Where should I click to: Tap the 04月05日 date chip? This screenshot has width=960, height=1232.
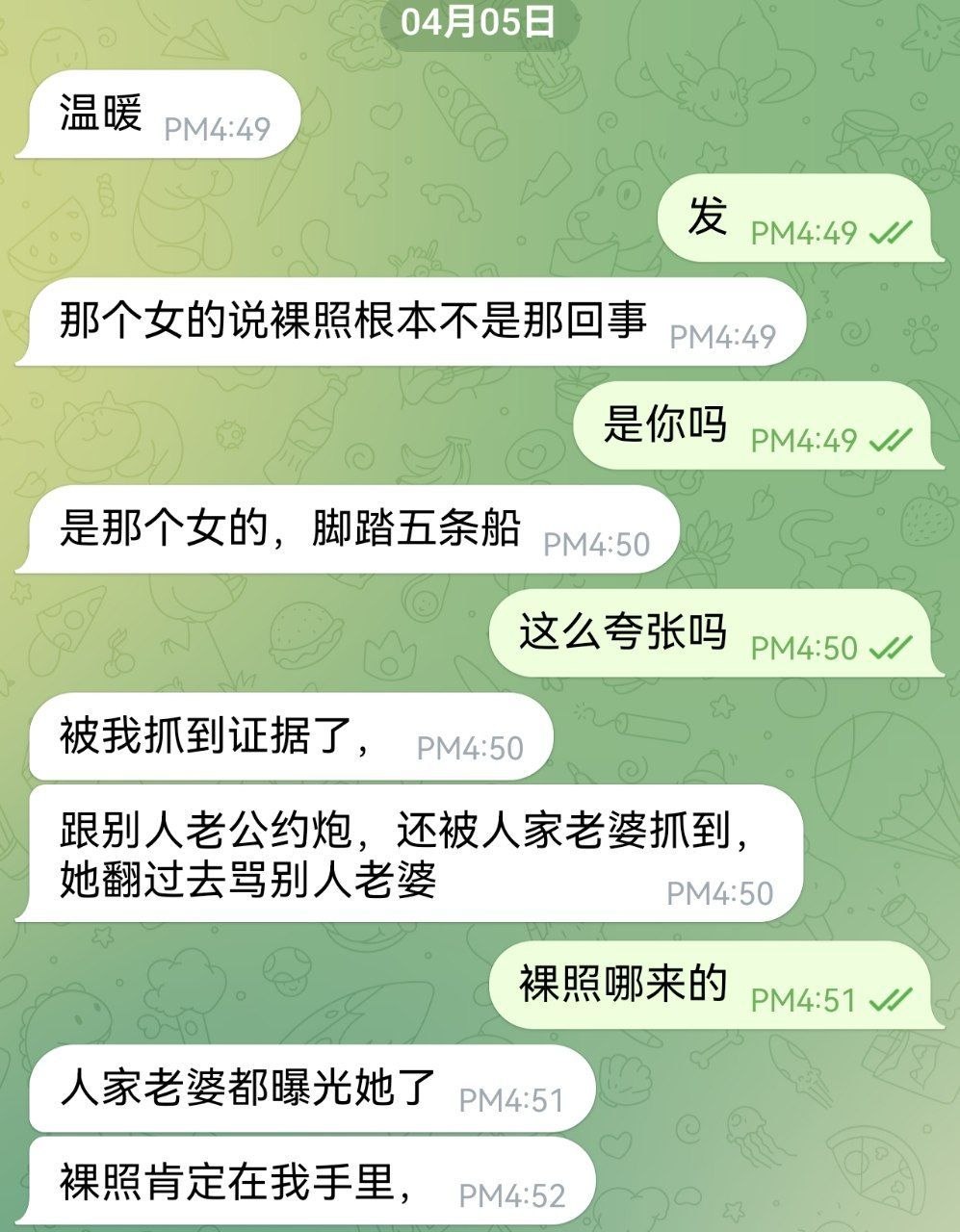[479, 22]
